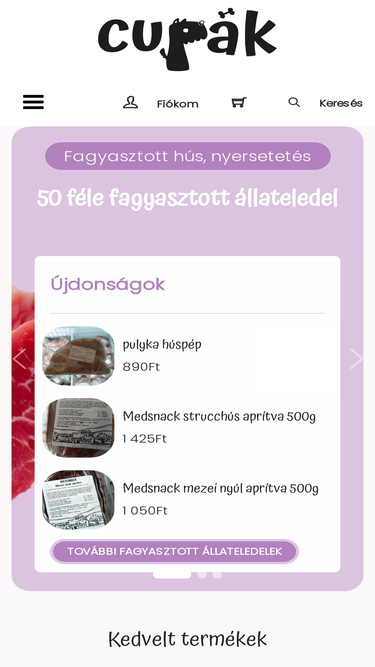This screenshot has height=667, width=375.
Task: Open Medsnack mezei nyúl aprítva 500g
Action: tap(220, 488)
